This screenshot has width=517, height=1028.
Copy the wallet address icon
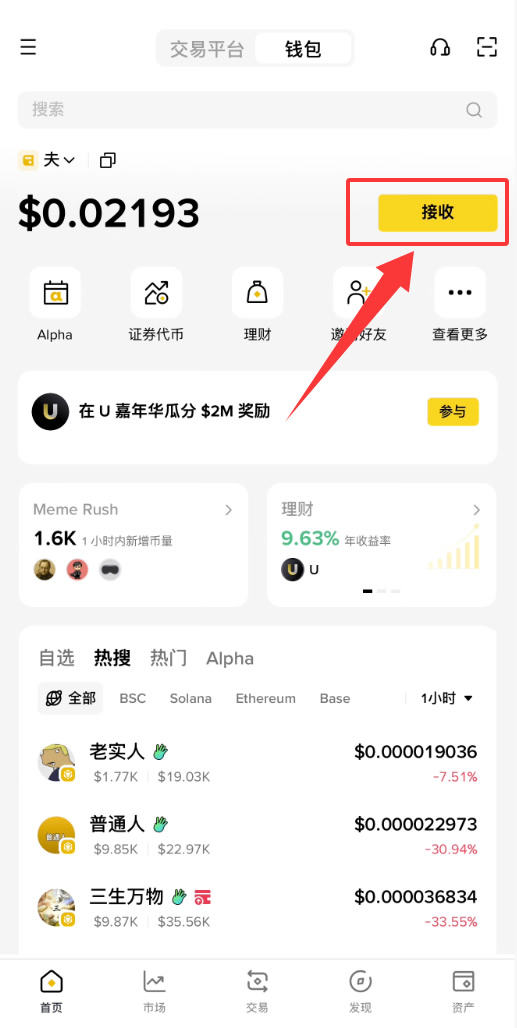(x=107, y=160)
